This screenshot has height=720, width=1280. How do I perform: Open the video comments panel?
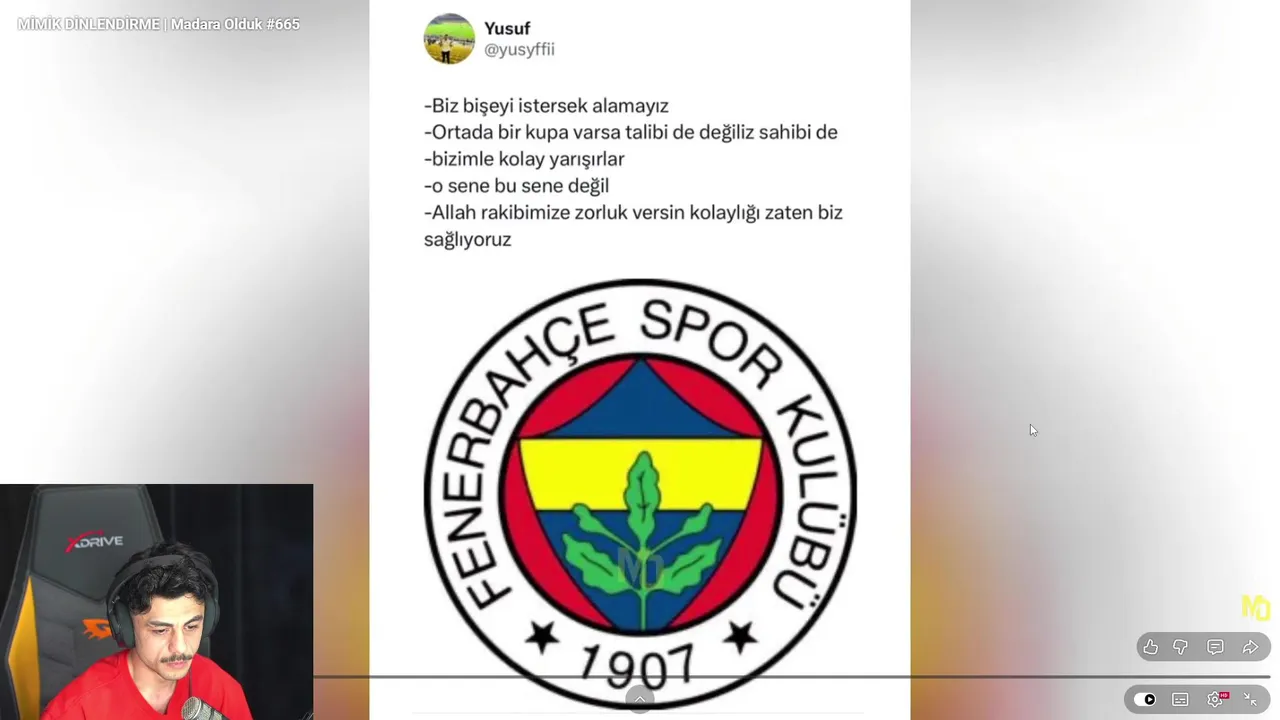tap(1215, 647)
